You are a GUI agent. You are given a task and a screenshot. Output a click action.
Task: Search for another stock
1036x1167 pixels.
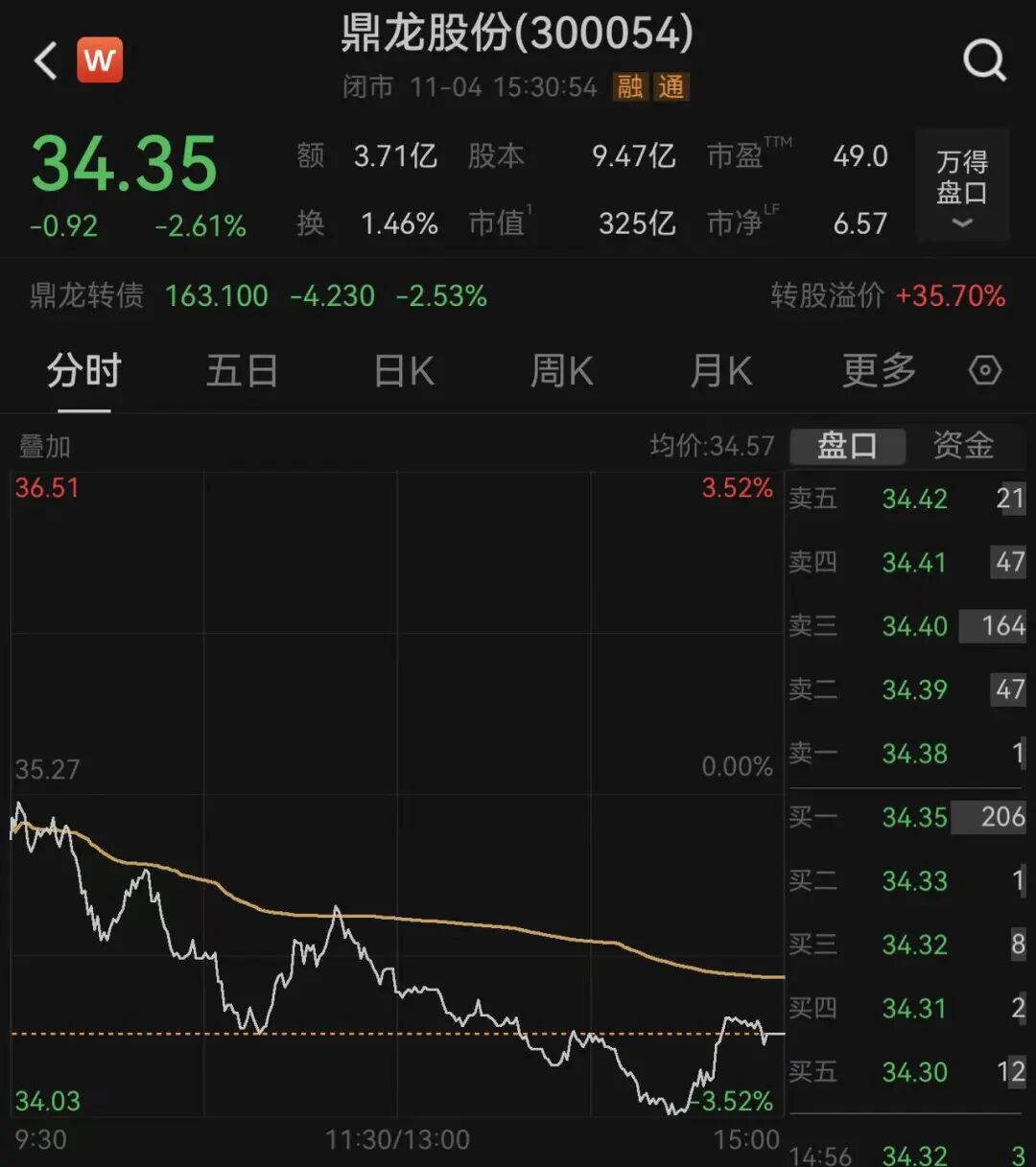click(x=984, y=60)
